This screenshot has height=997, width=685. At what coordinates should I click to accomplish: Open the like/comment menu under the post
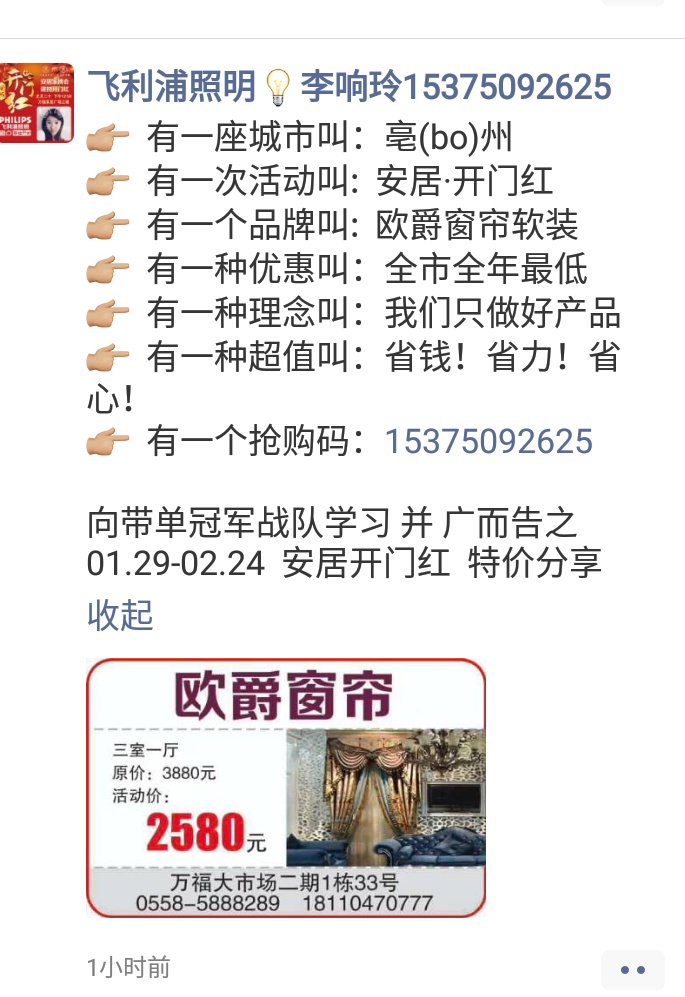point(632,969)
